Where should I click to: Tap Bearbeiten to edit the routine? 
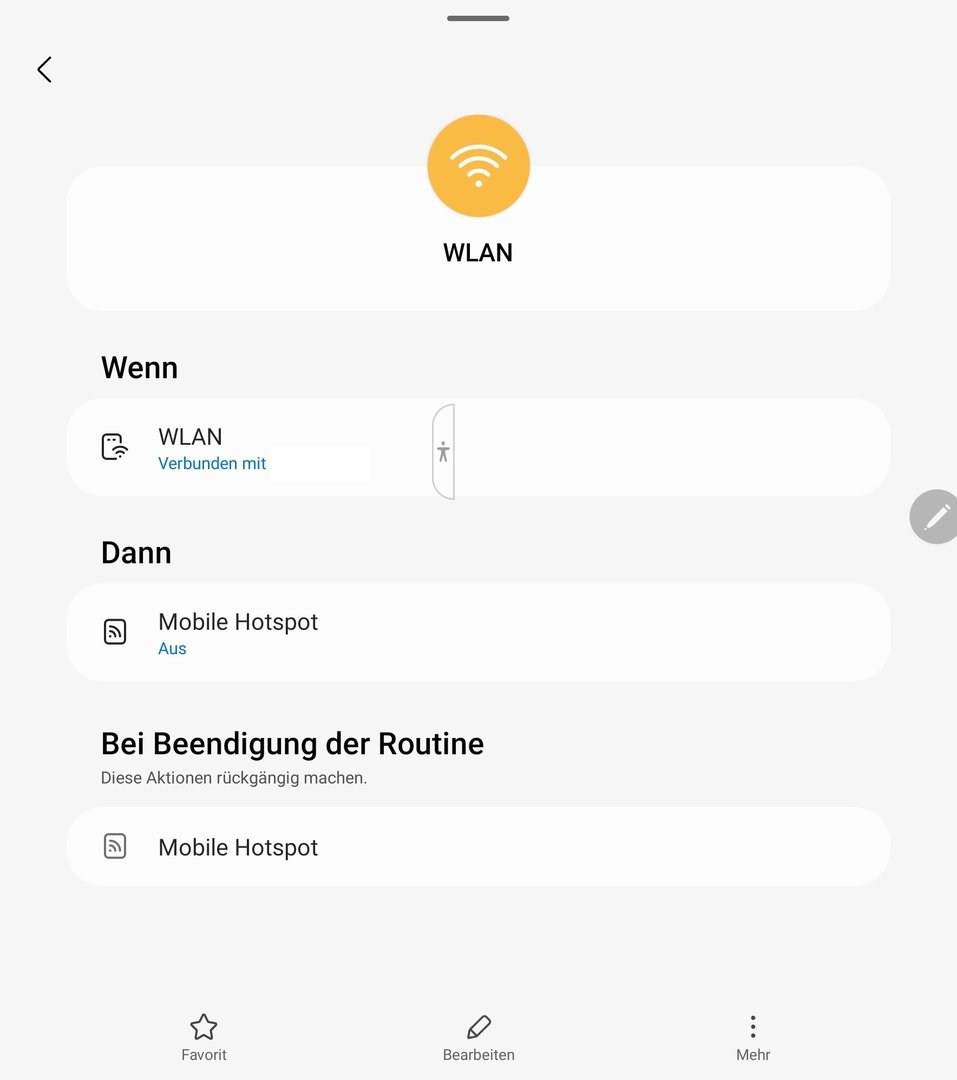[478, 1037]
